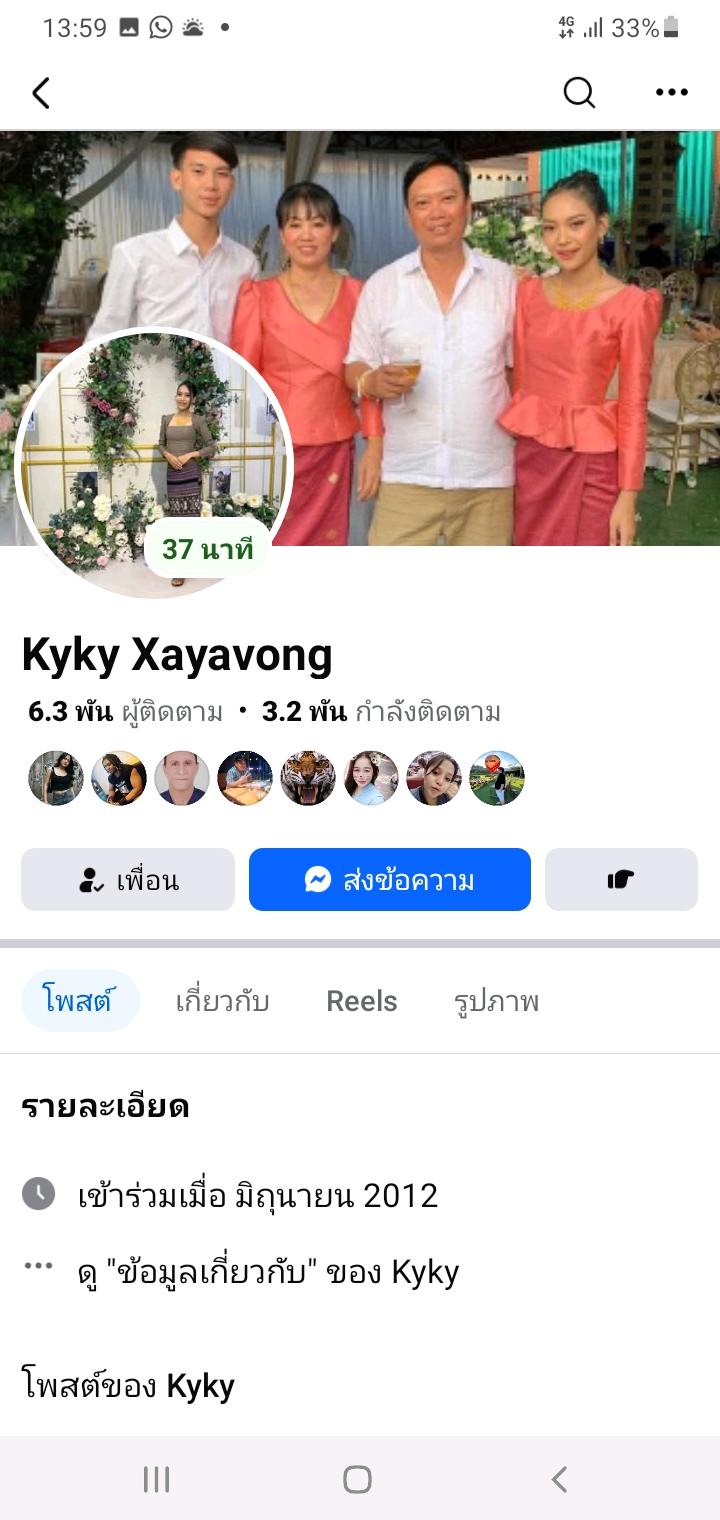The width and height of the screenshot is (720, 1520).
Task: Show the 6.3 พัน ผู้ติดตาม followers list
Action: point(125,712)
